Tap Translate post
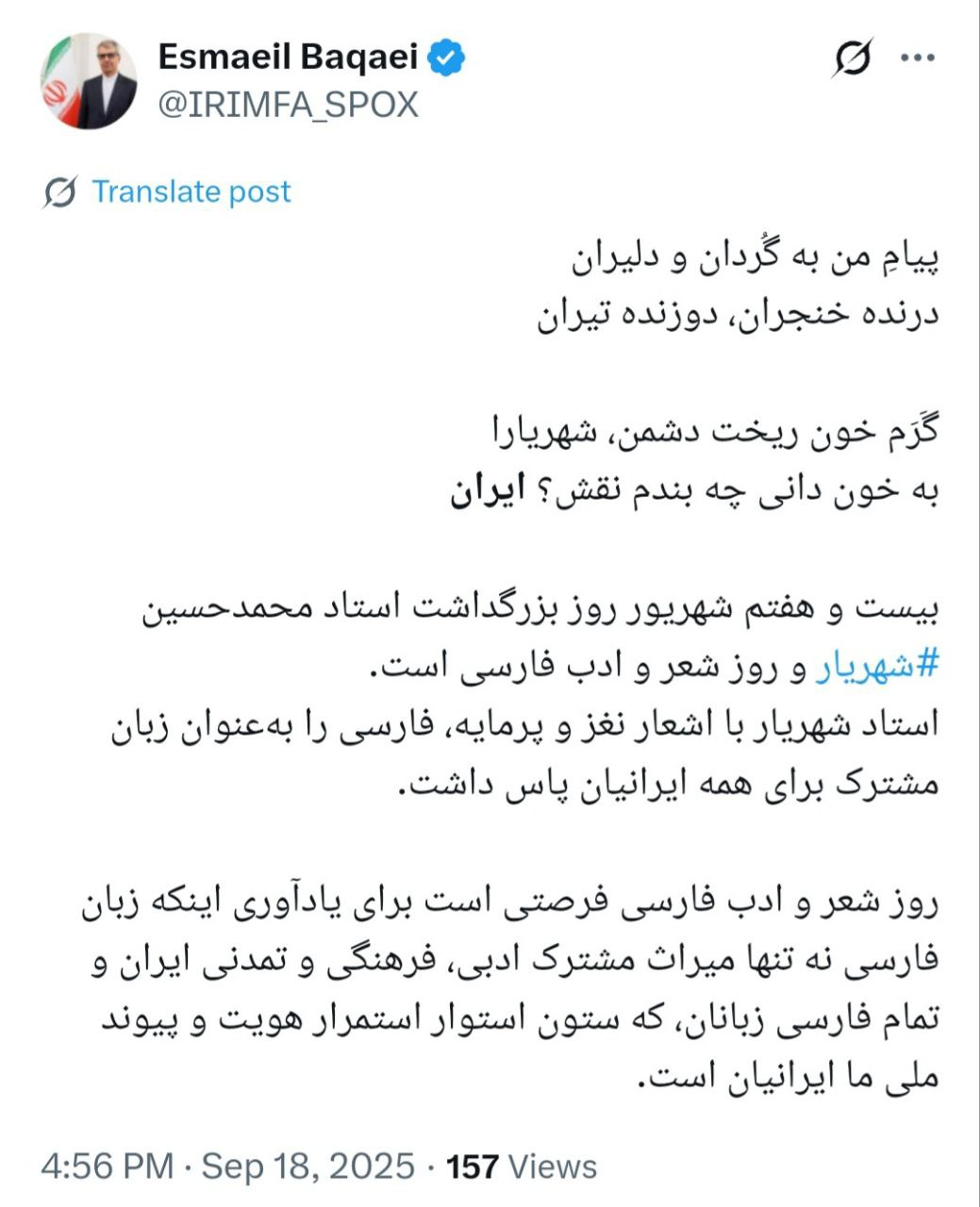Image resolution: width=980 pixels, height=1207 pixels. tap(191, 191)
